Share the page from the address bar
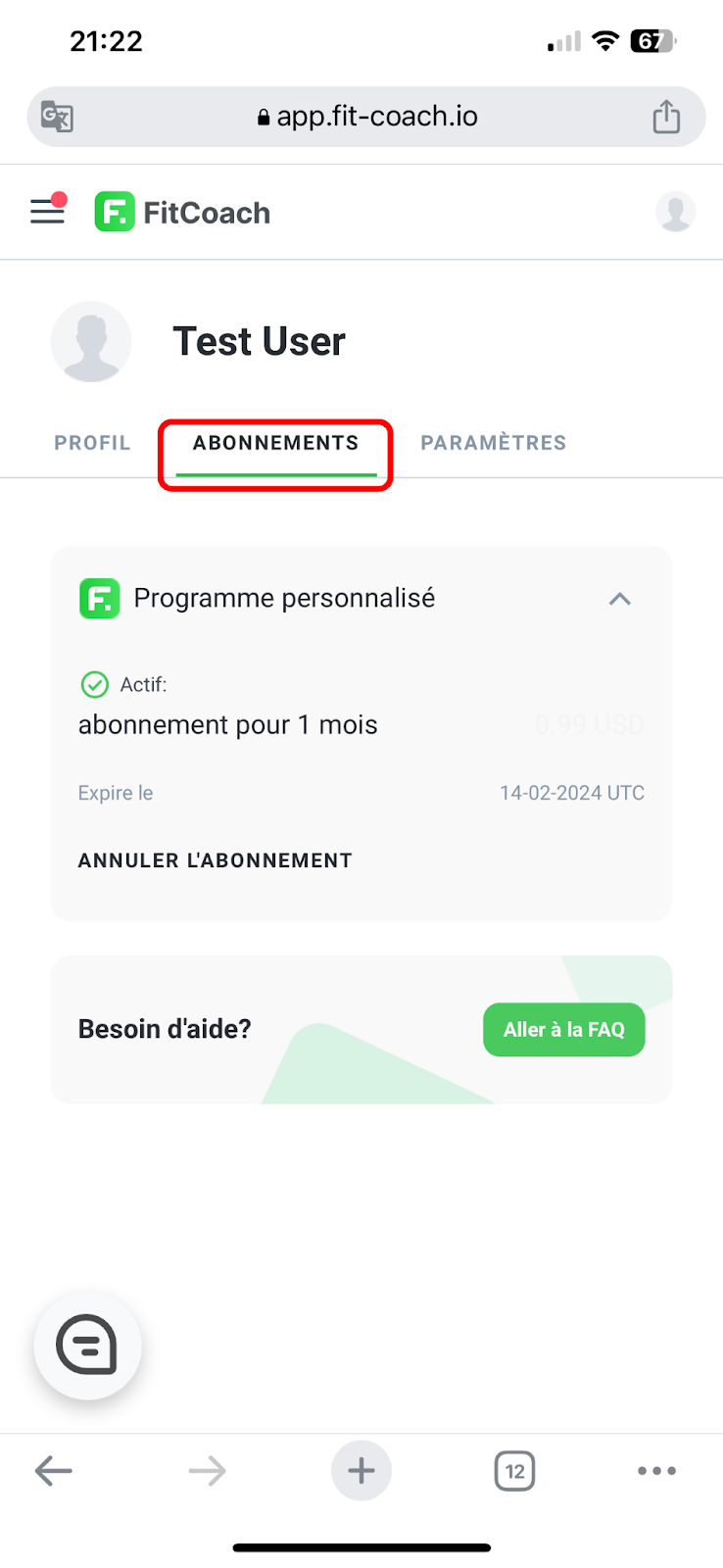 tap(666, 117)
